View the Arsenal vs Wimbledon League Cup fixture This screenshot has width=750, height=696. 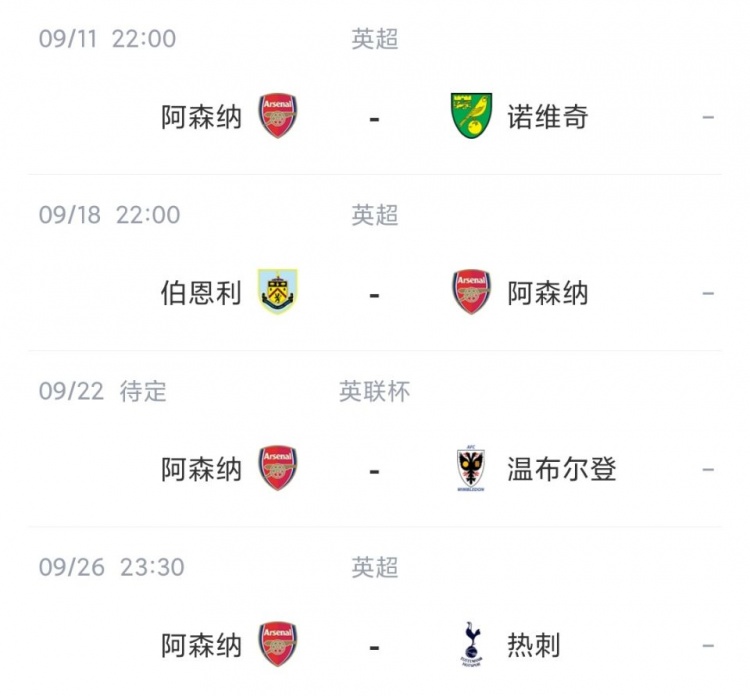375,469
